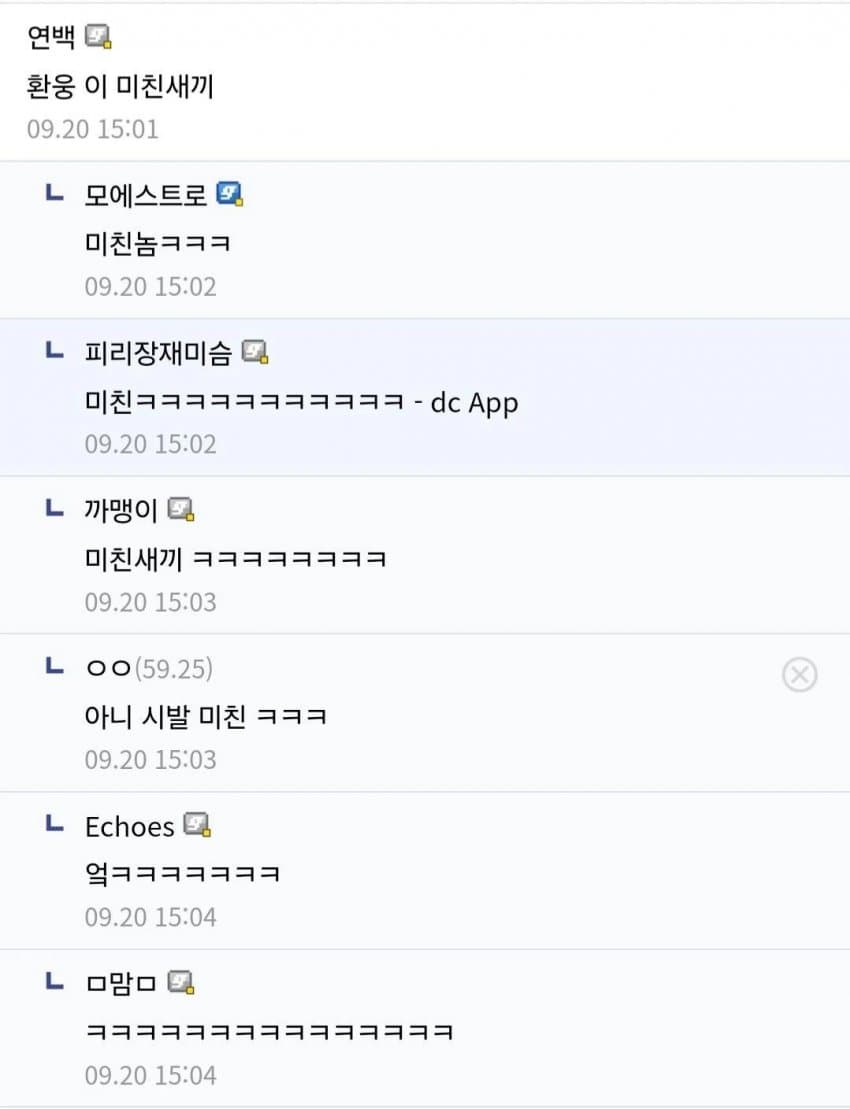Screen dimensions: 850x1109
Task: View 까맹이's user profile
Action: [x=121, y=510]
